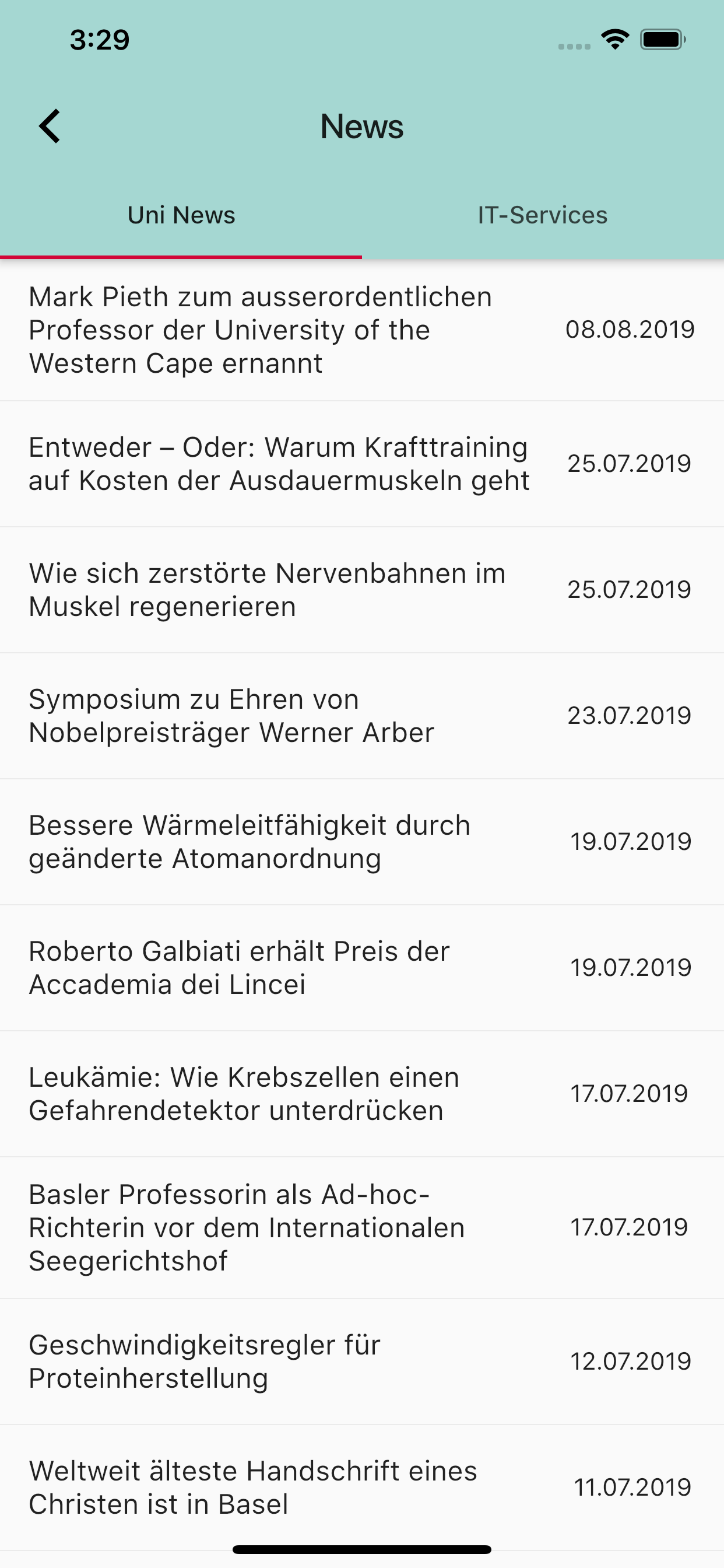Open the zerstörte Nervenbahnen im Muskel article
This screenshot has height=1568, width=724.
click(267, 590)
